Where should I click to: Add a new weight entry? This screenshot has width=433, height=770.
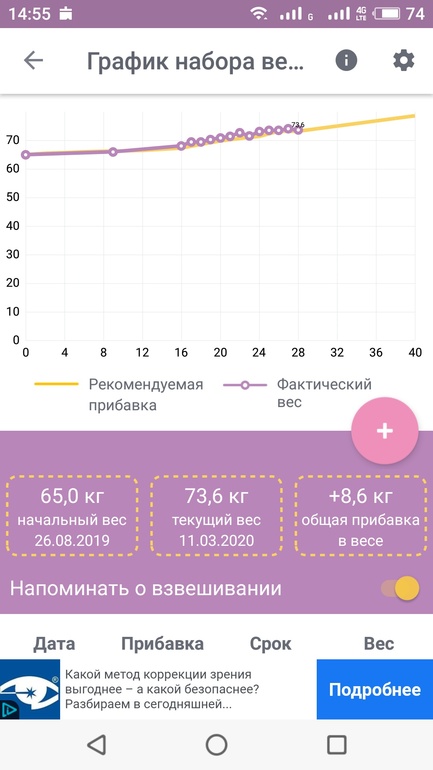pyautogui.click(x=385, y=431)
